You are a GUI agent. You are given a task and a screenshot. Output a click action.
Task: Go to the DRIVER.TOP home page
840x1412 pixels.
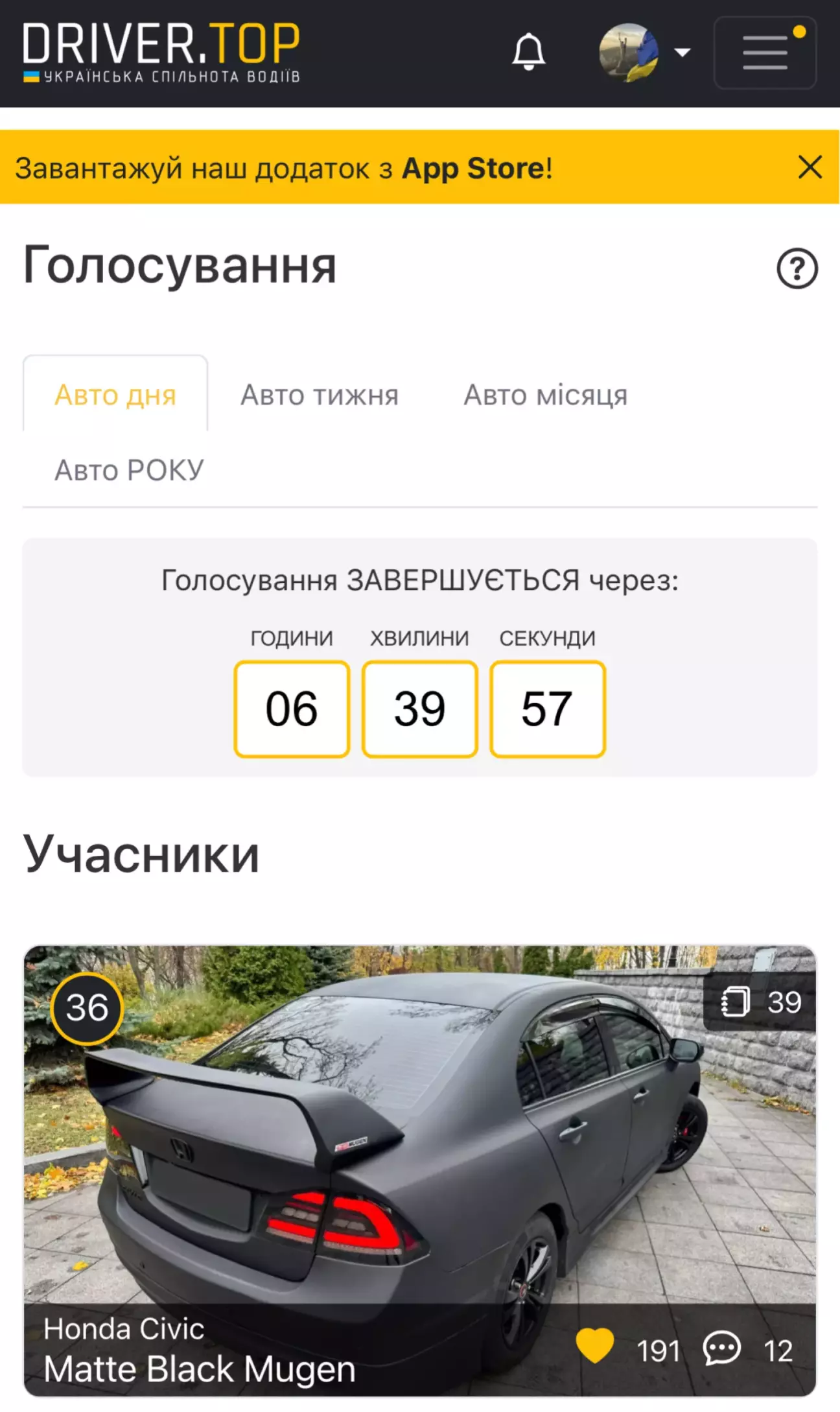click(161, 52)
